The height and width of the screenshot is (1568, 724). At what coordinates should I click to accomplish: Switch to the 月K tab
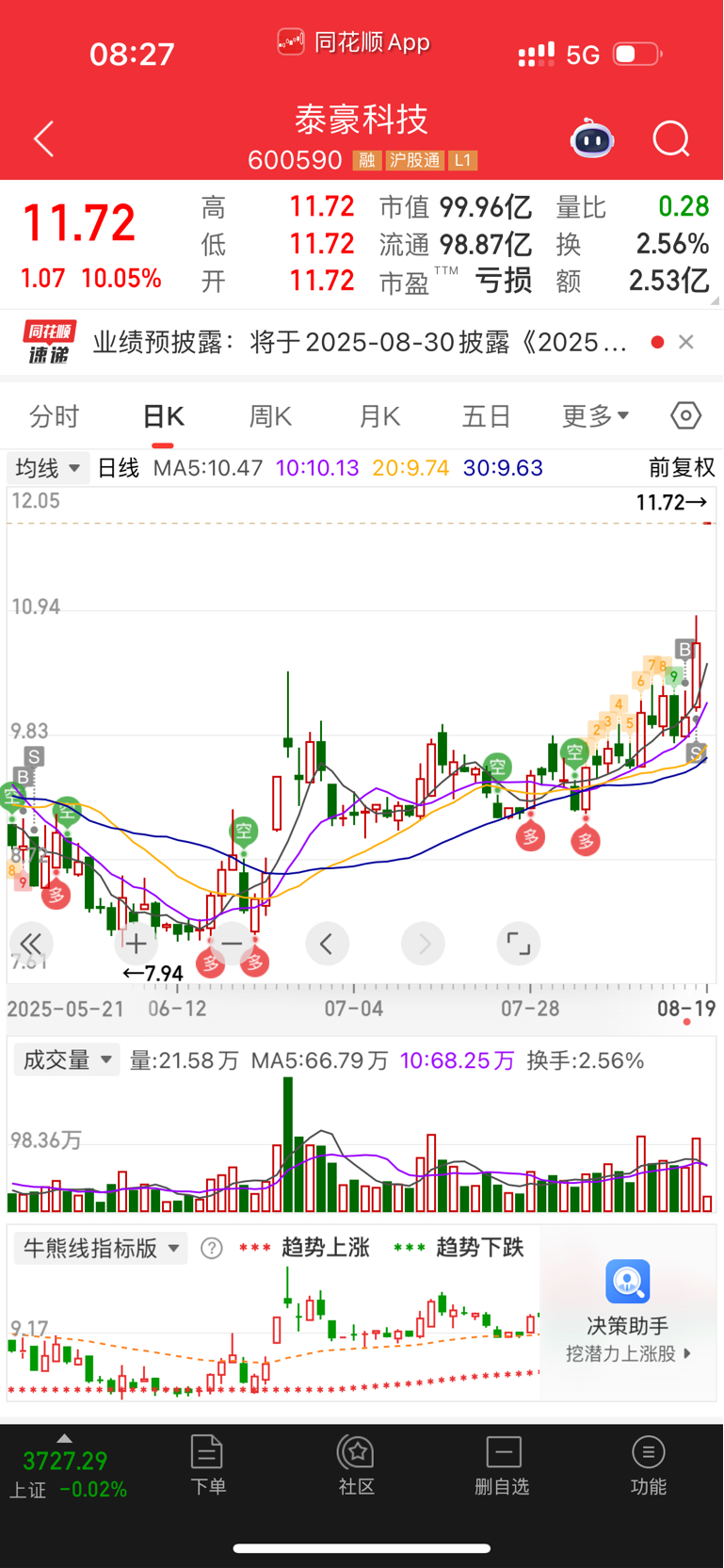pos(379,416)
